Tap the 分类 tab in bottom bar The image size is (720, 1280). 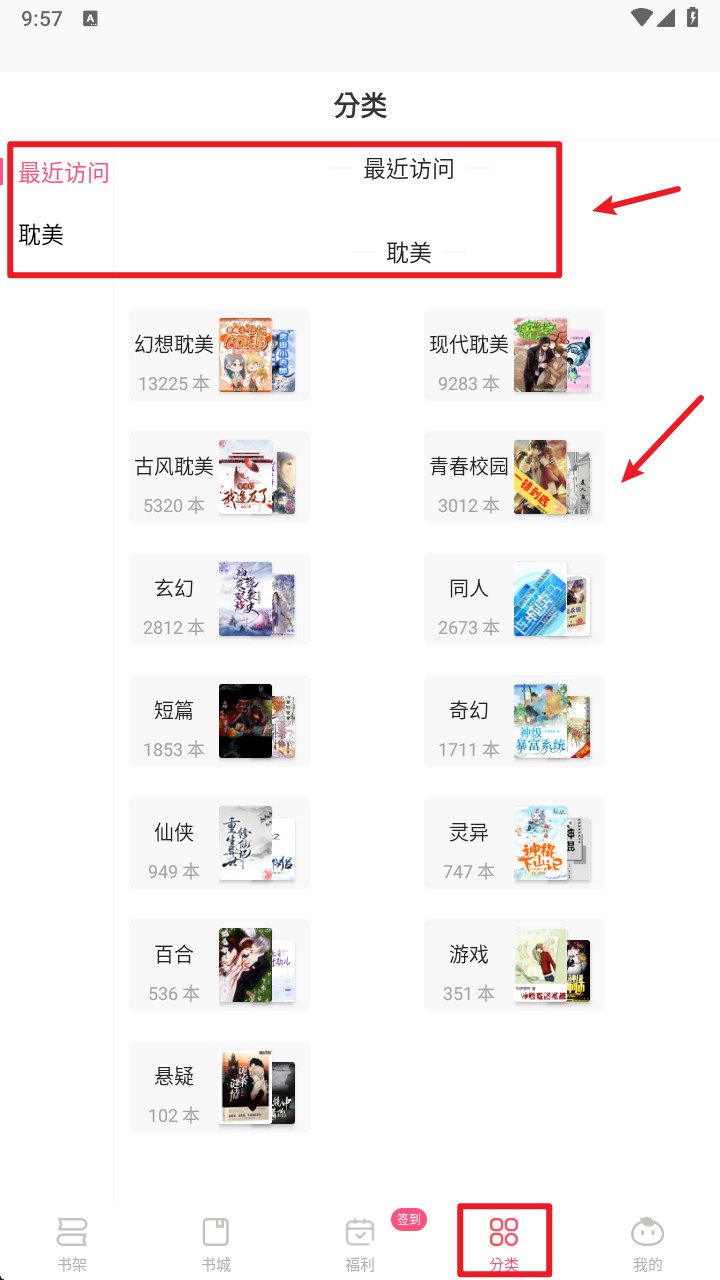click(x=504, y=1242)
